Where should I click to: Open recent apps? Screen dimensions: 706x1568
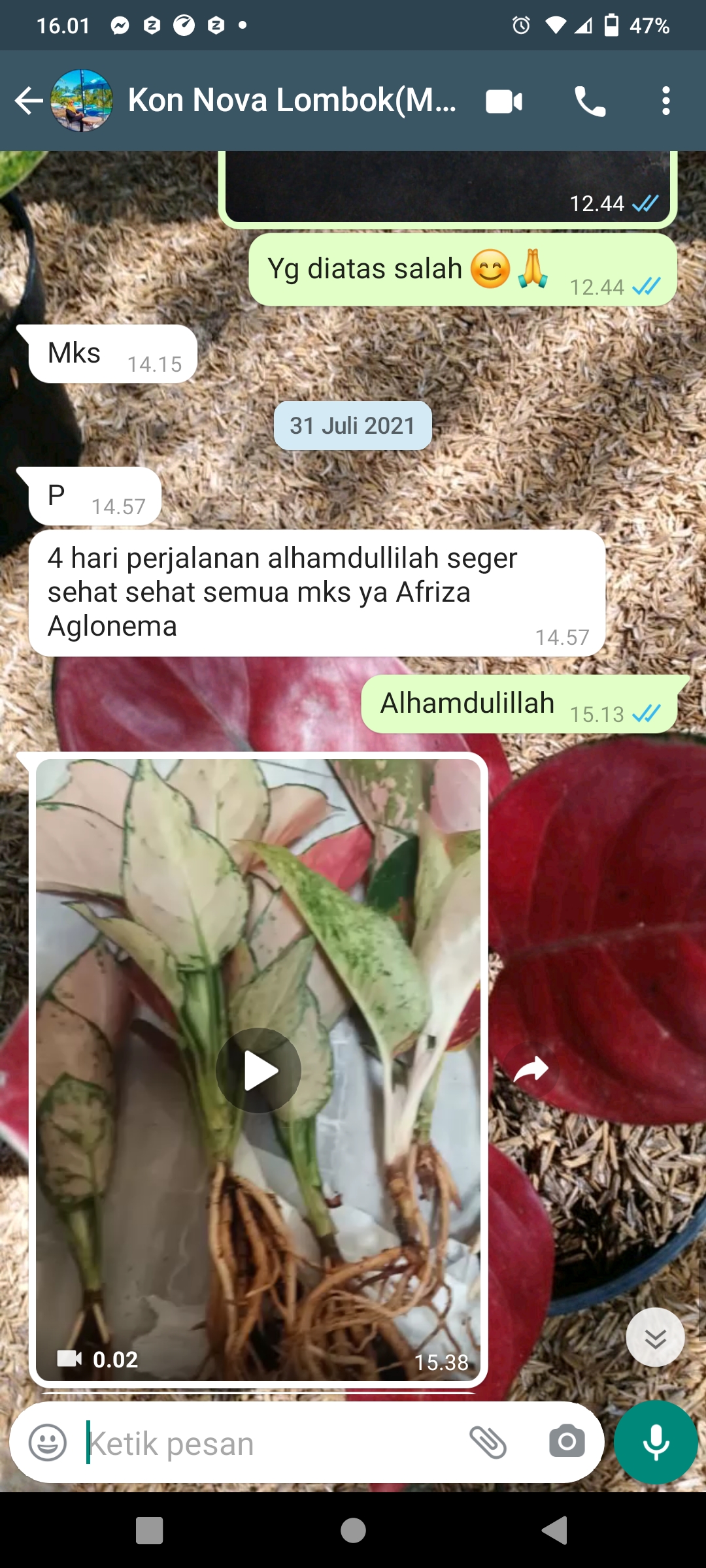pos(149,1530)
